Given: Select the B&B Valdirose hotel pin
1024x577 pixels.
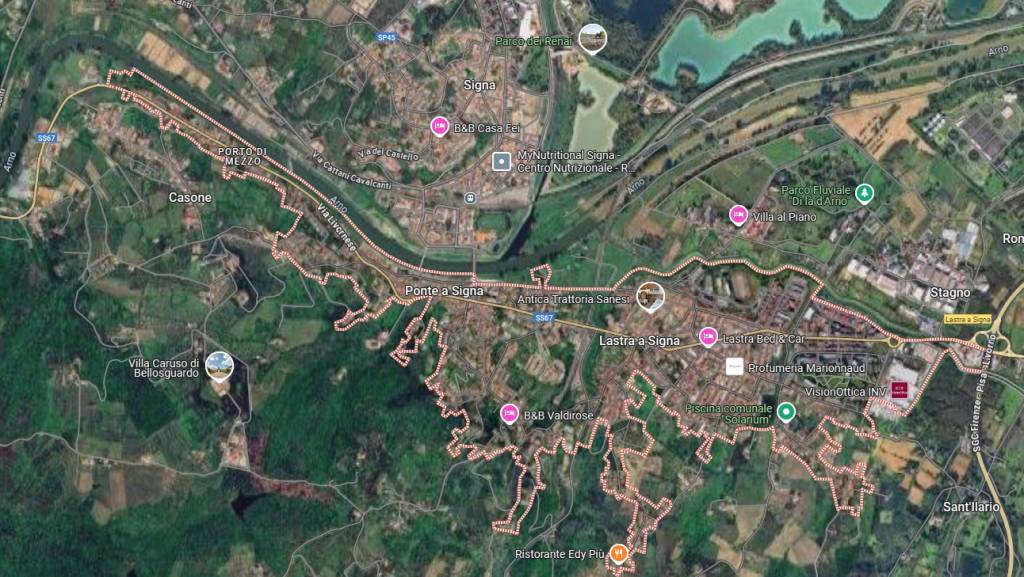Looking at the screenshot, I should click(x=509, y=413).
